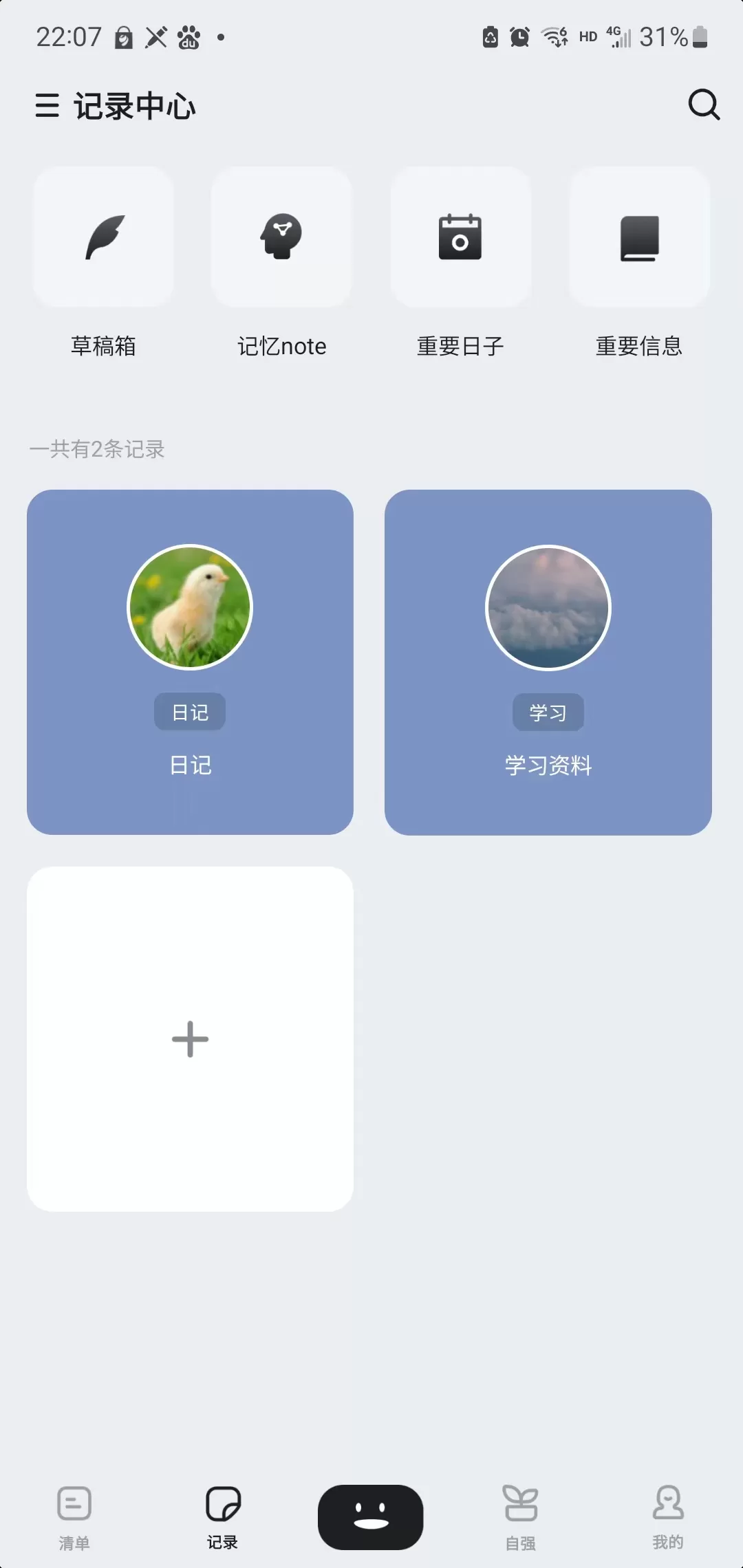Image resolution: width=743 pixels, height=1568 pixels.
Task: Open the 重要信息 book icon
Action: 639,237
